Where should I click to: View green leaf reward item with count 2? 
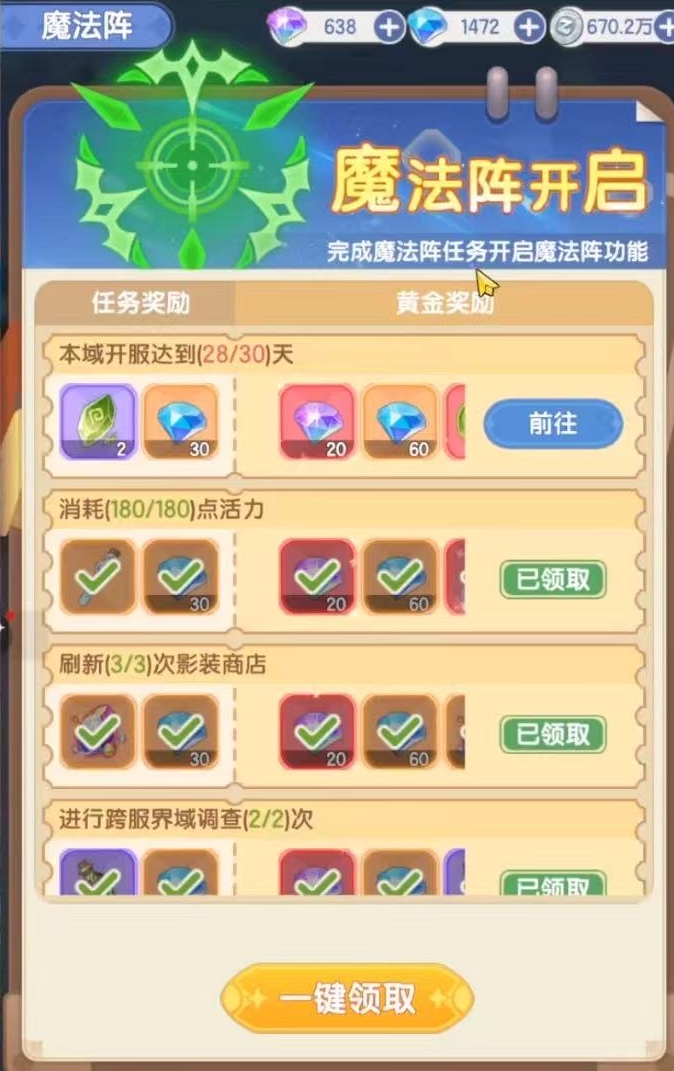(97, 422)
